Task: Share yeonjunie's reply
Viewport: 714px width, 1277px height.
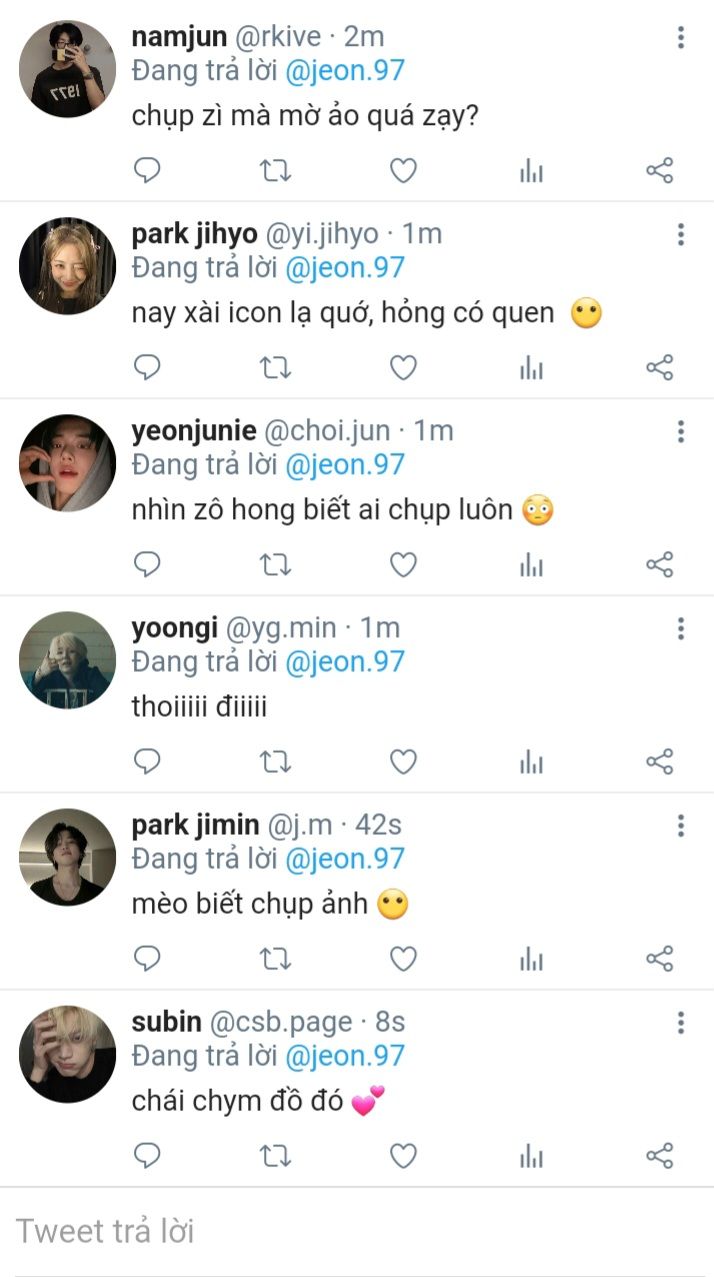Action: coord(660,565)
